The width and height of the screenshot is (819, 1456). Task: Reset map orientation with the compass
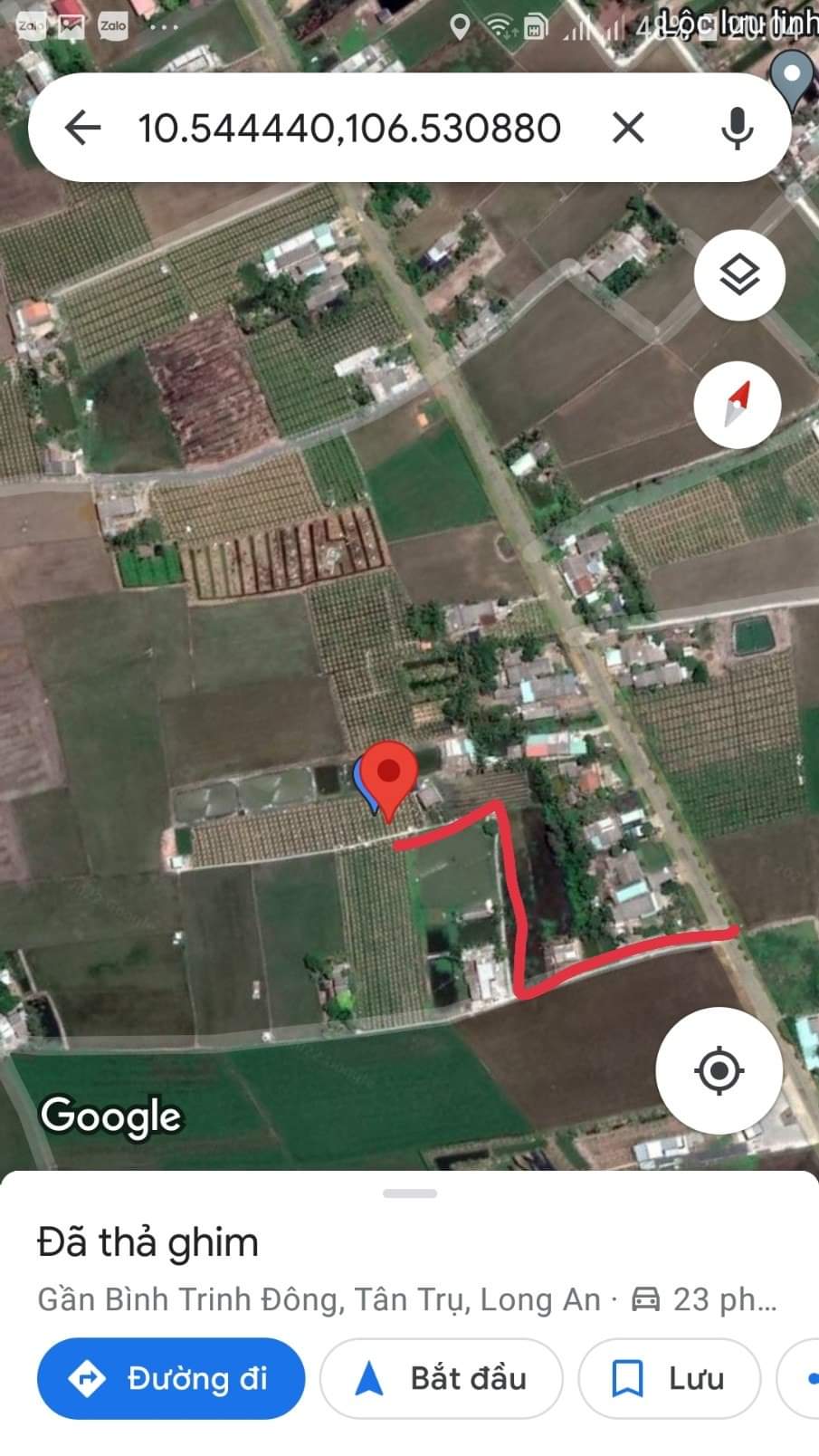pyautogui.click(x=738, y=404)
